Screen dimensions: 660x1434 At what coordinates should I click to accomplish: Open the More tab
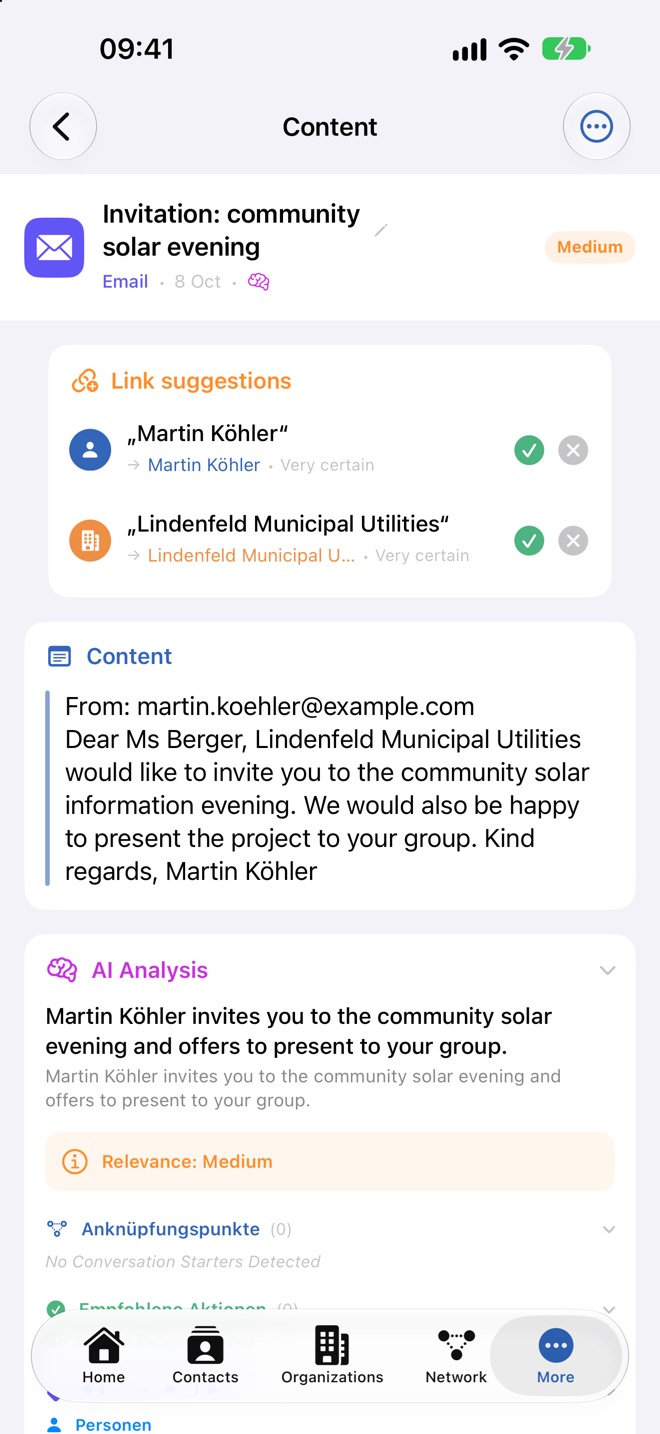(x=556, y=1356)
